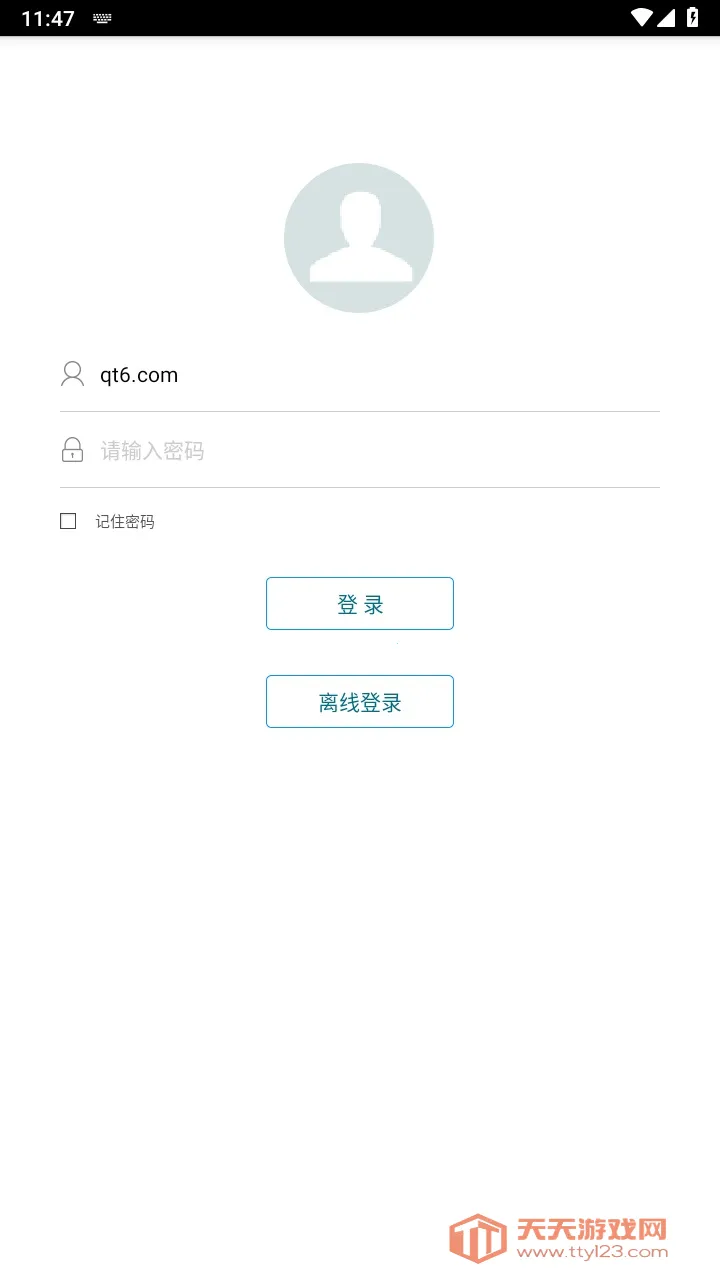Click the 天天游戏网 building logo icon
This screenshot has width=720, height=1280.
[479, 1234]
